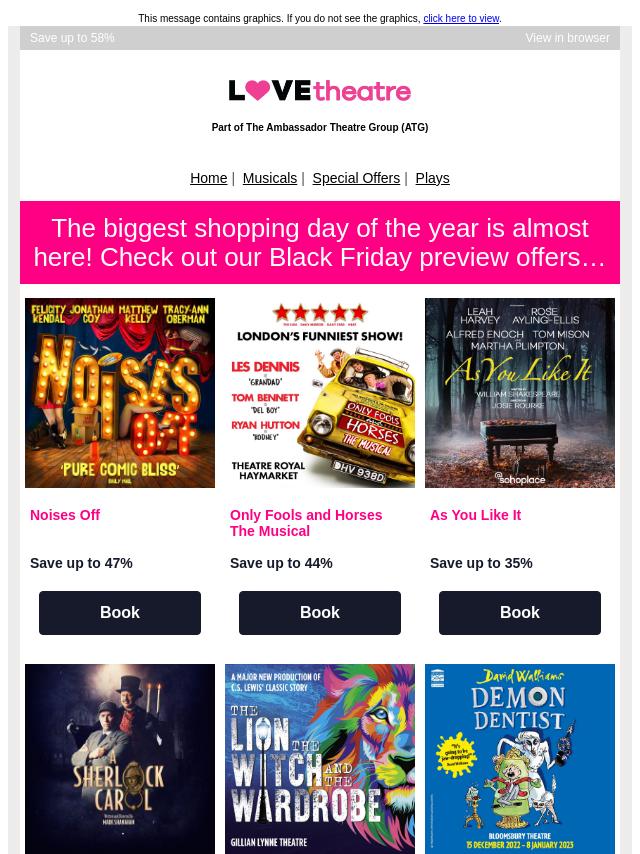Open the Plays link
Viewport: 640px width, 854px height.
pos(432,178)
